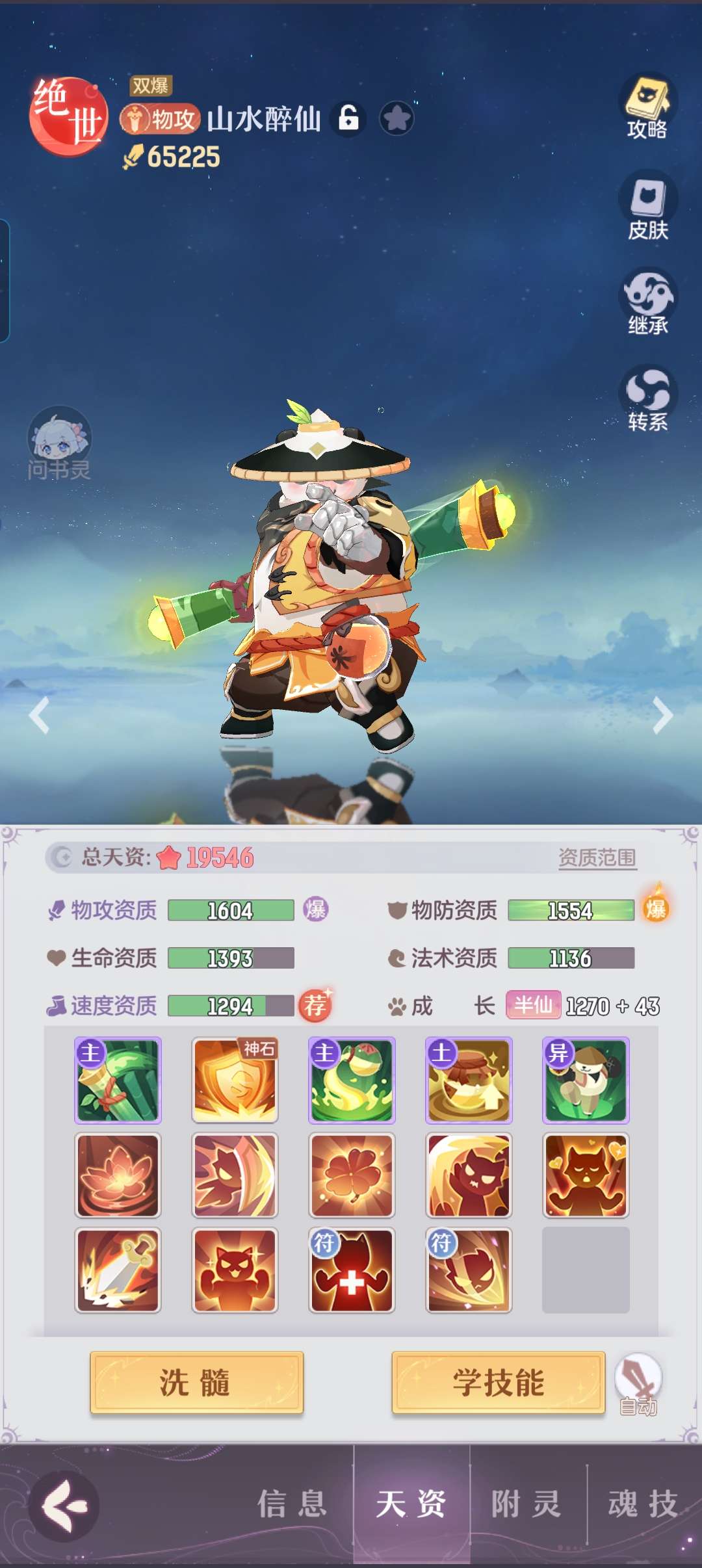The image size is (702, 1568).
Task: Go back using the bottom-left arrow
Action: coord(64,1506)
